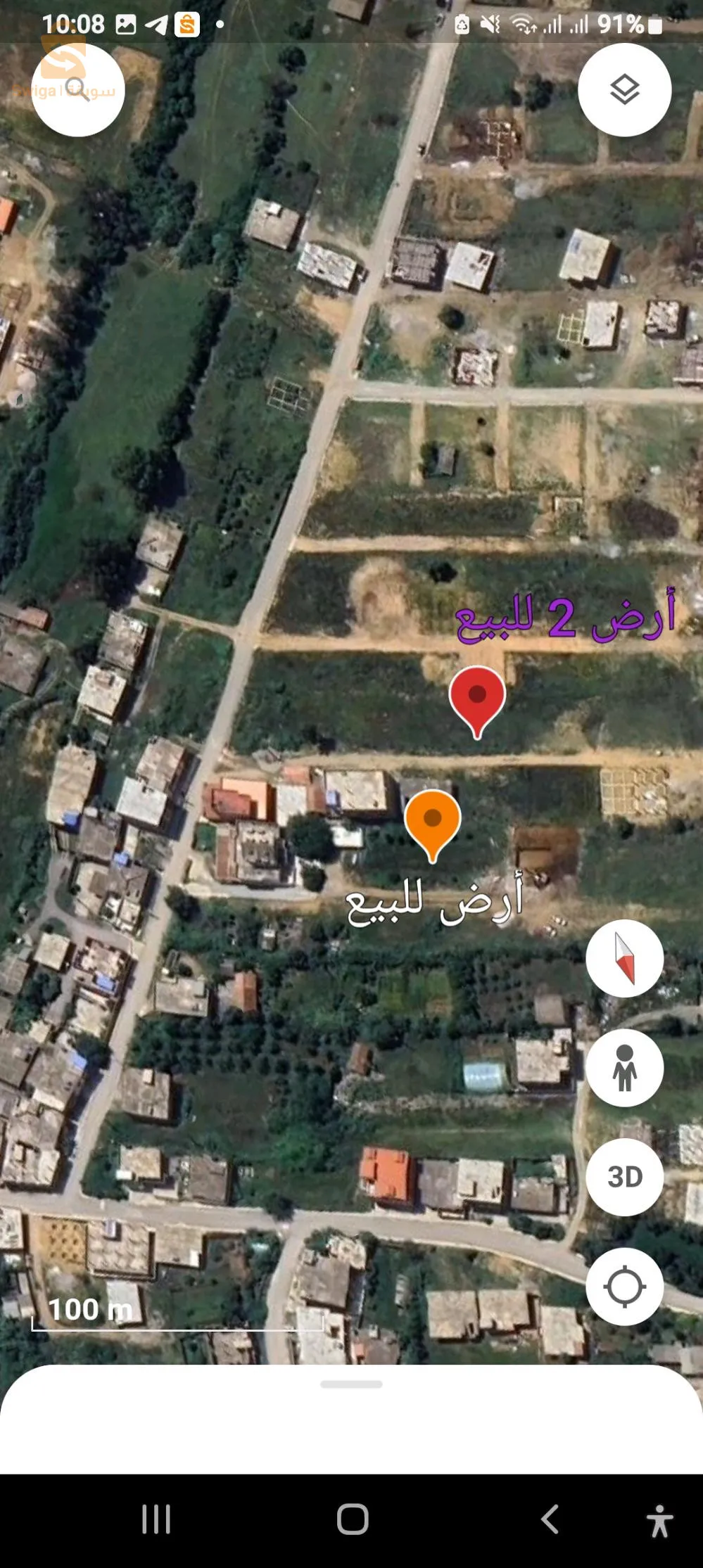Open the accessibility shortcut button

(x=659, y=1520)
